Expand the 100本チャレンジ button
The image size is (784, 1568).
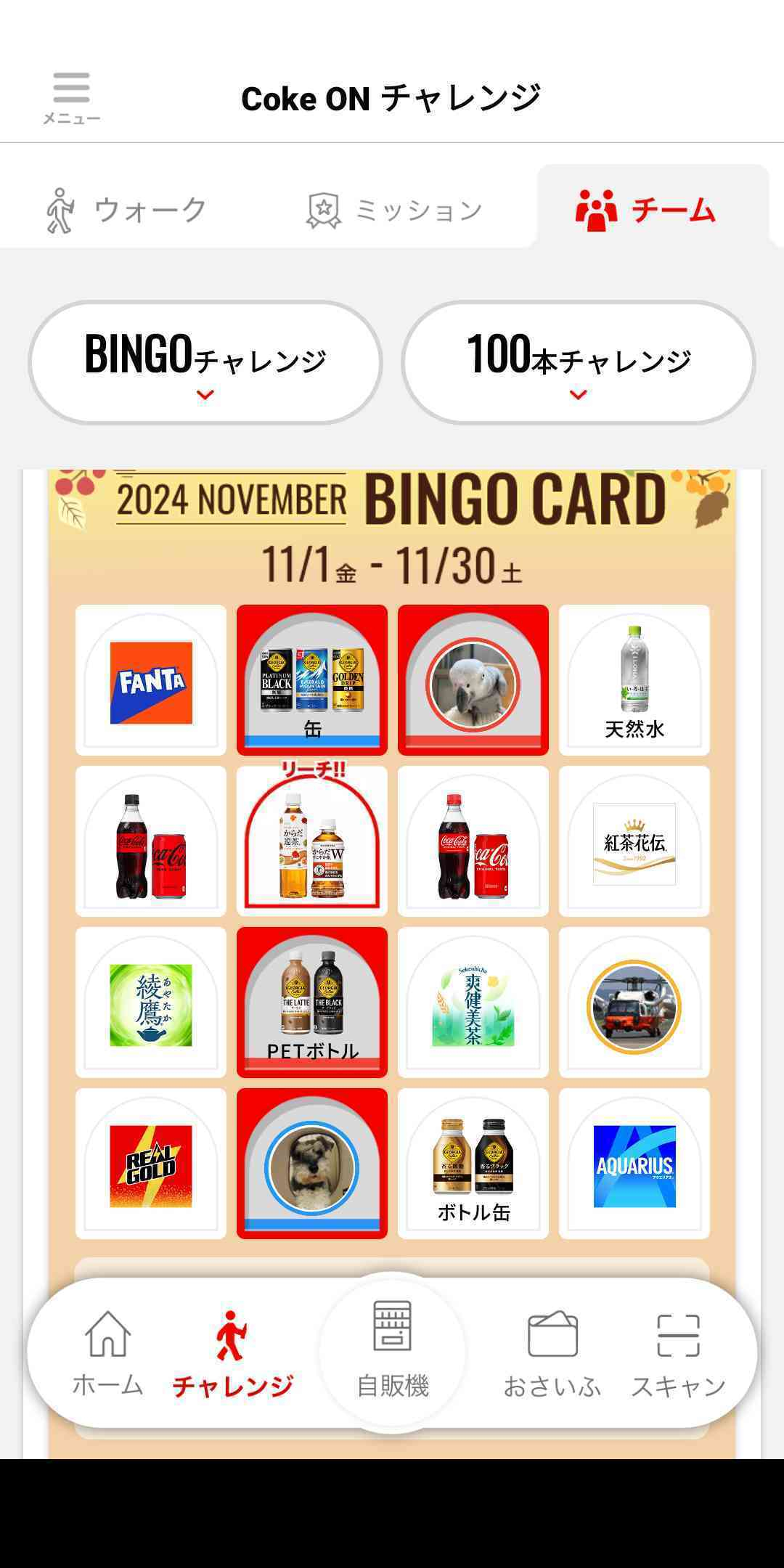[x=579, y=362]
